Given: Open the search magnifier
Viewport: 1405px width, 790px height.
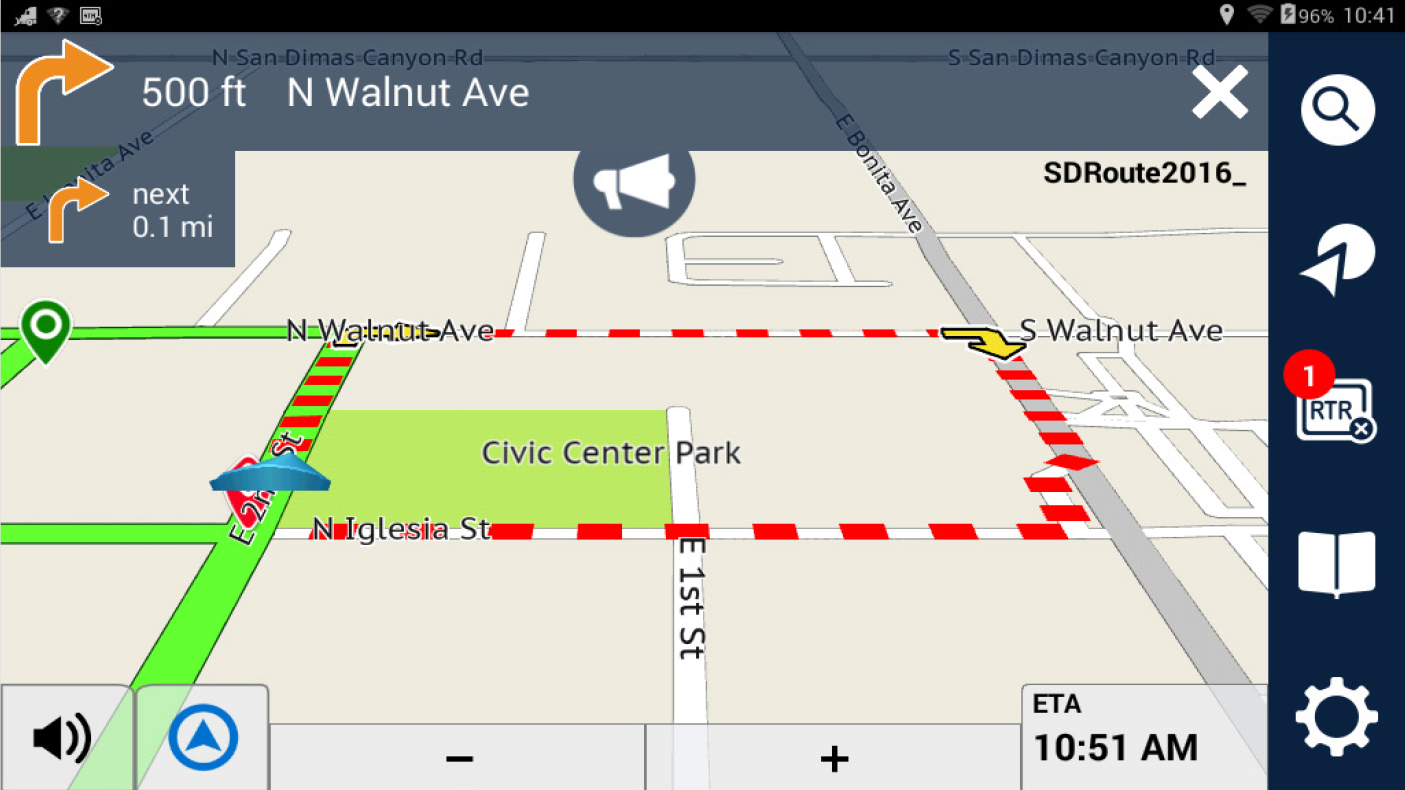Looking at the screenshot, I should pyautogui.click(x=1337, y=109).
